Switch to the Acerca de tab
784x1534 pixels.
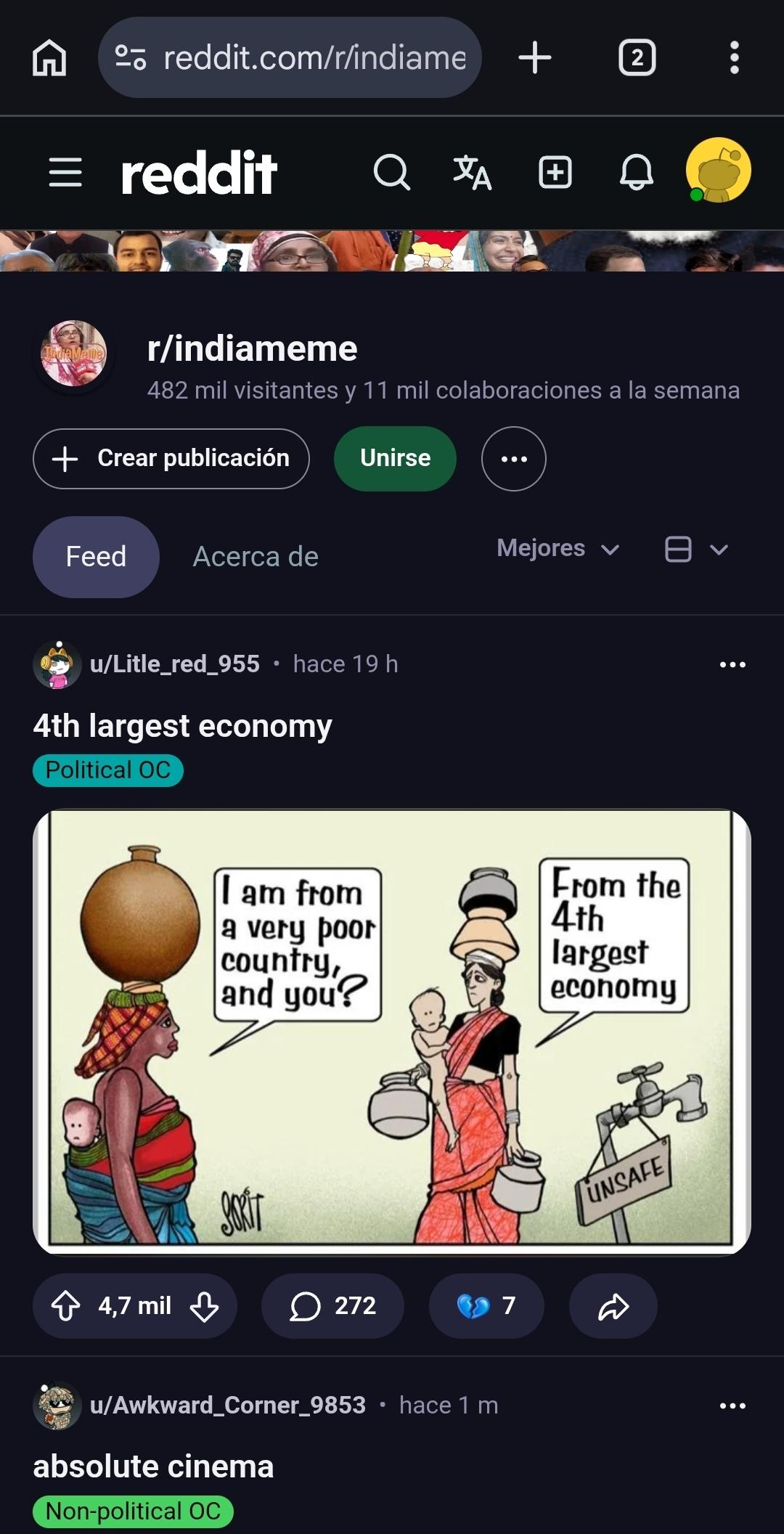point(256,557)
